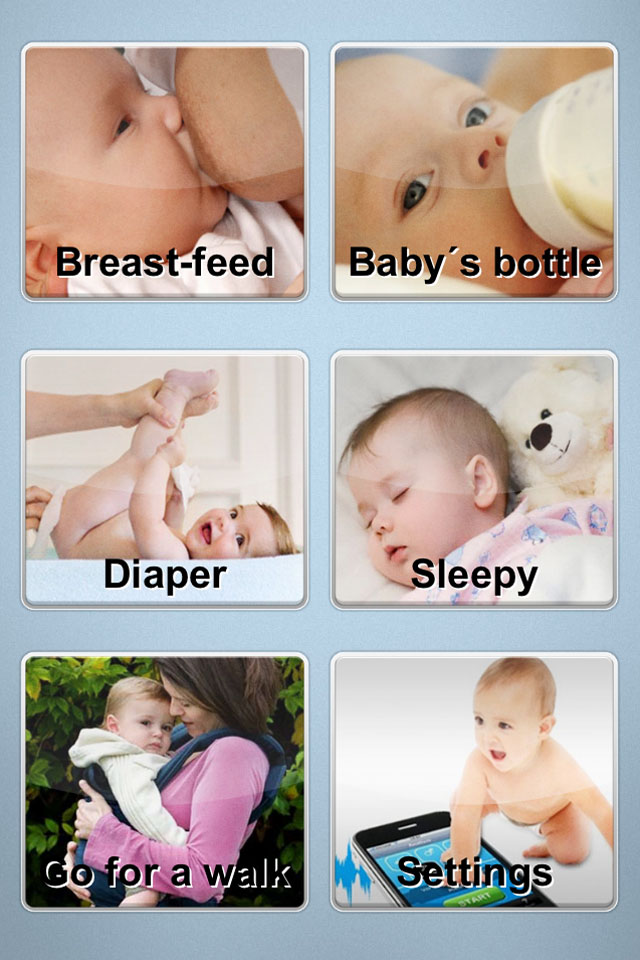640x960 pixels.
Task: Choose the Go for a walk tile
Action: pyautogui.click(x=165, y=782)
